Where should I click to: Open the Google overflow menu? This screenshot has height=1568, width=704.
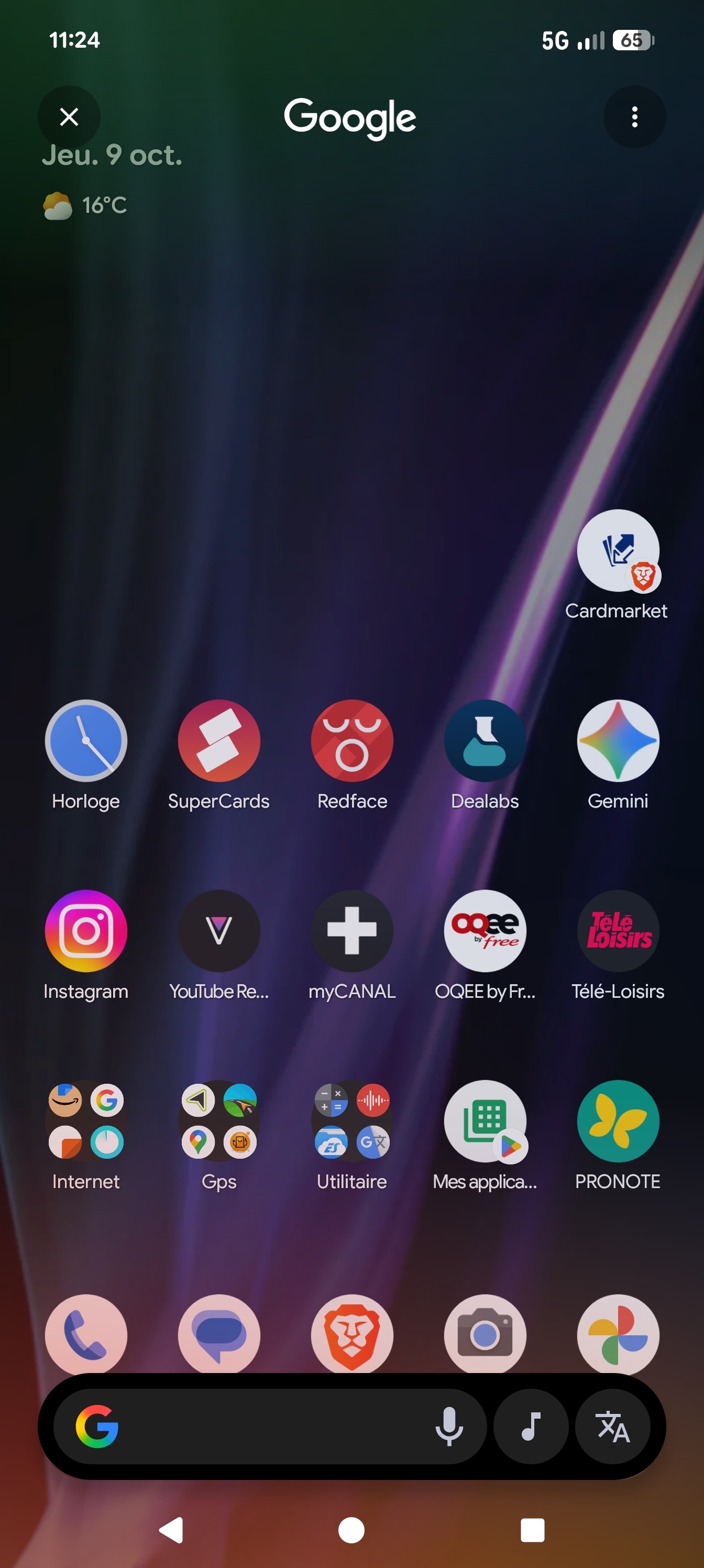pyautogui.click(x=634, y=117)
